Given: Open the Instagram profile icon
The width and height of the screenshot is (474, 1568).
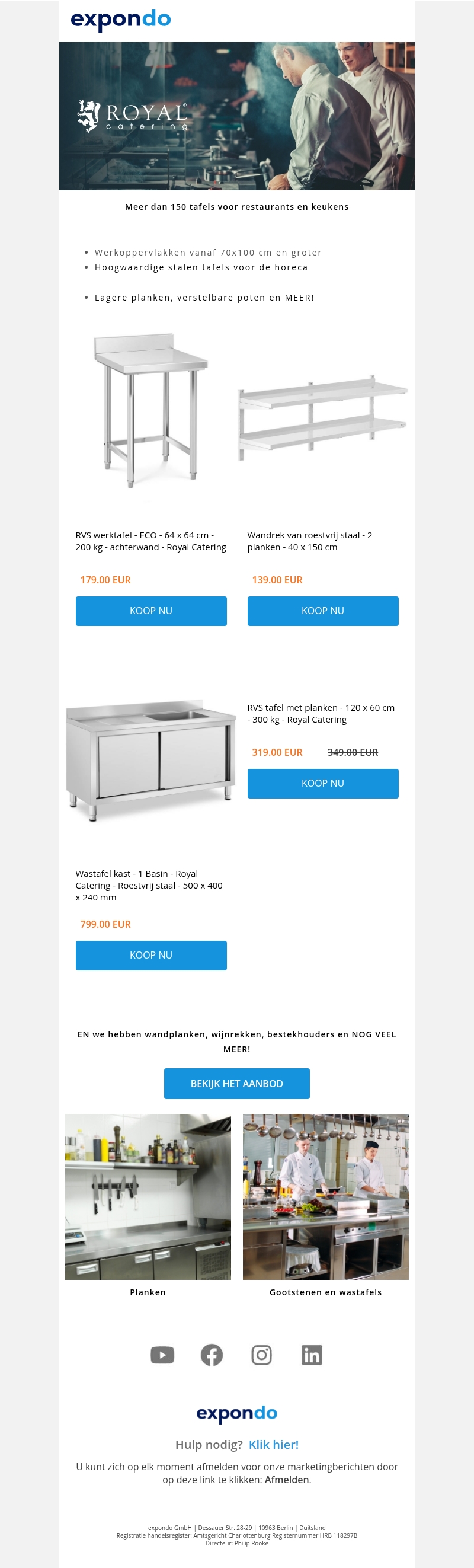Looking at the screenshot, I should coord(262,1355).
